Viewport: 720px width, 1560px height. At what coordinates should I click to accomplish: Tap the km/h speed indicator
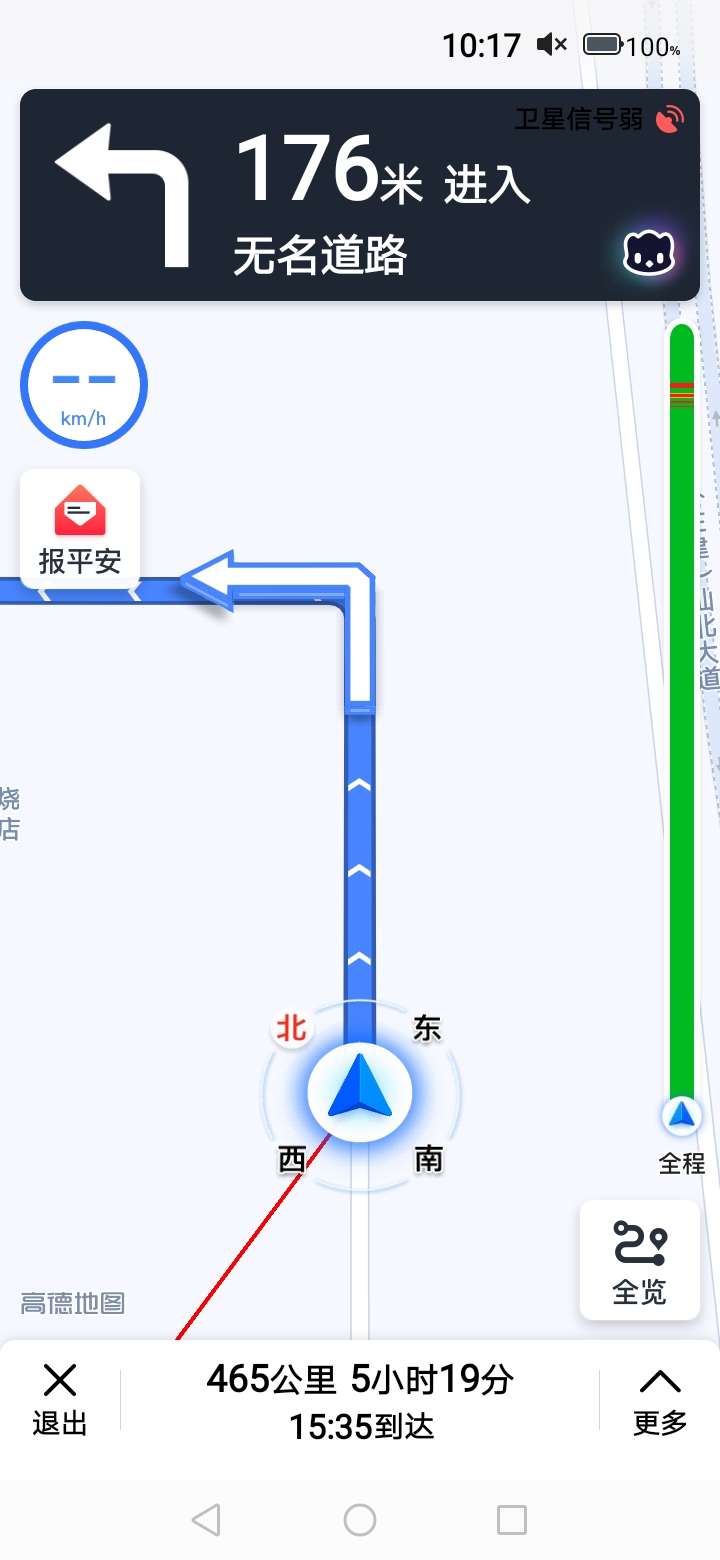pyautogui.click(x=84, y=385)
